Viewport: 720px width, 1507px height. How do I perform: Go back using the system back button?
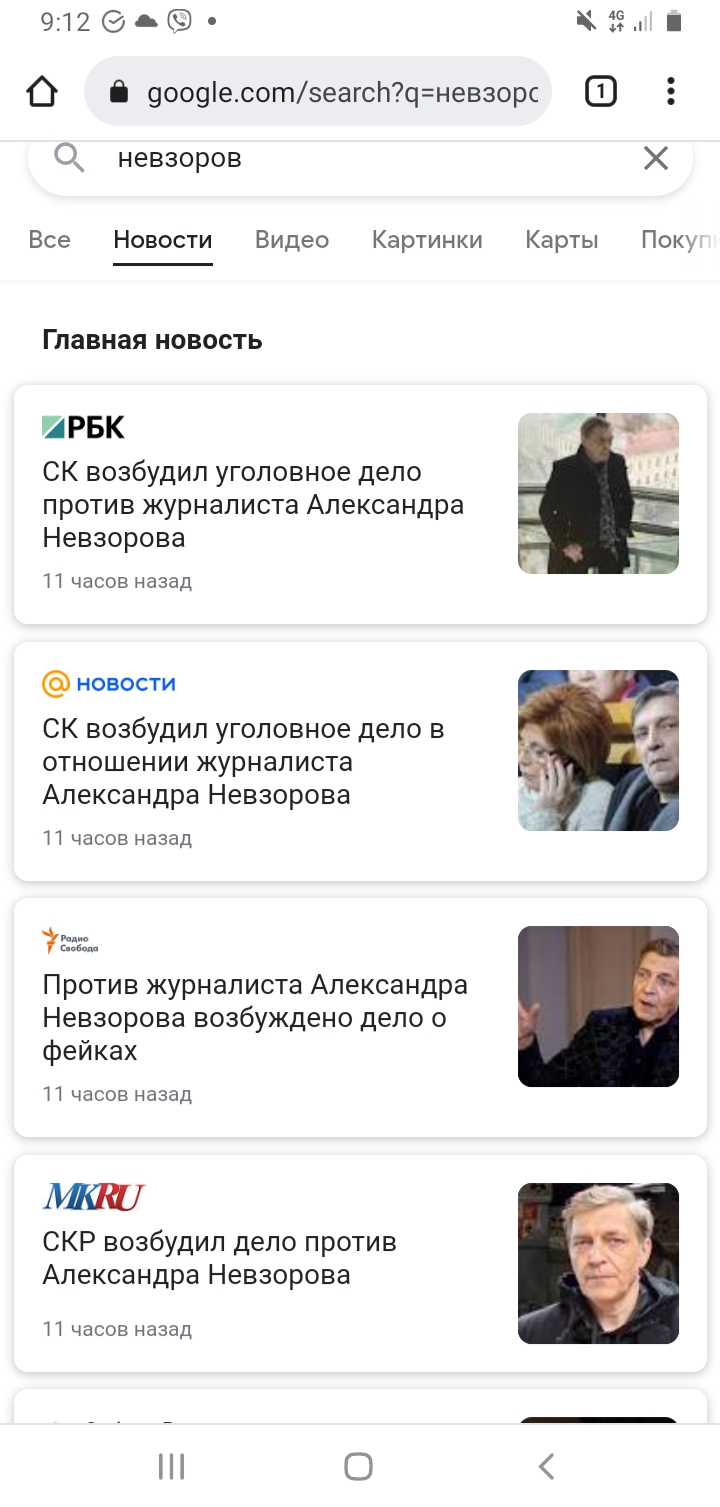click(546, 1466)
